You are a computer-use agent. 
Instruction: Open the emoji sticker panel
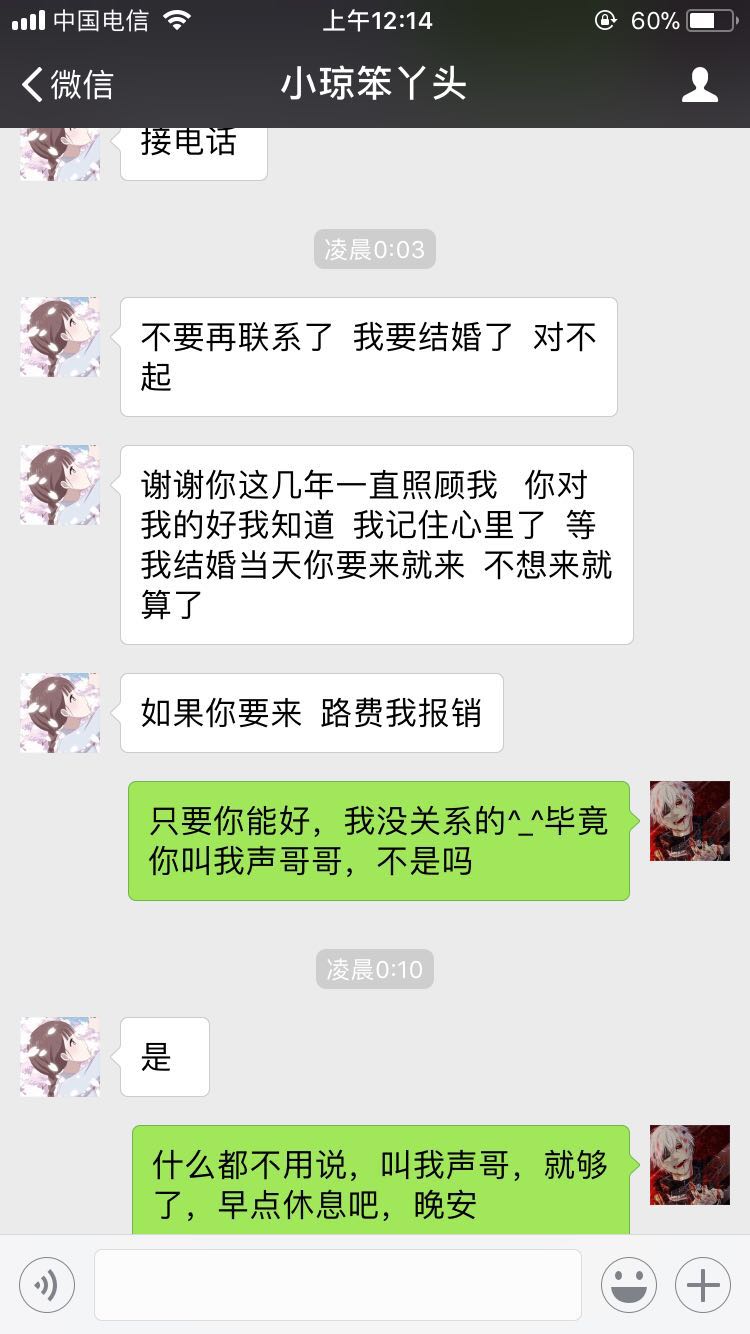click(629, 1285)
